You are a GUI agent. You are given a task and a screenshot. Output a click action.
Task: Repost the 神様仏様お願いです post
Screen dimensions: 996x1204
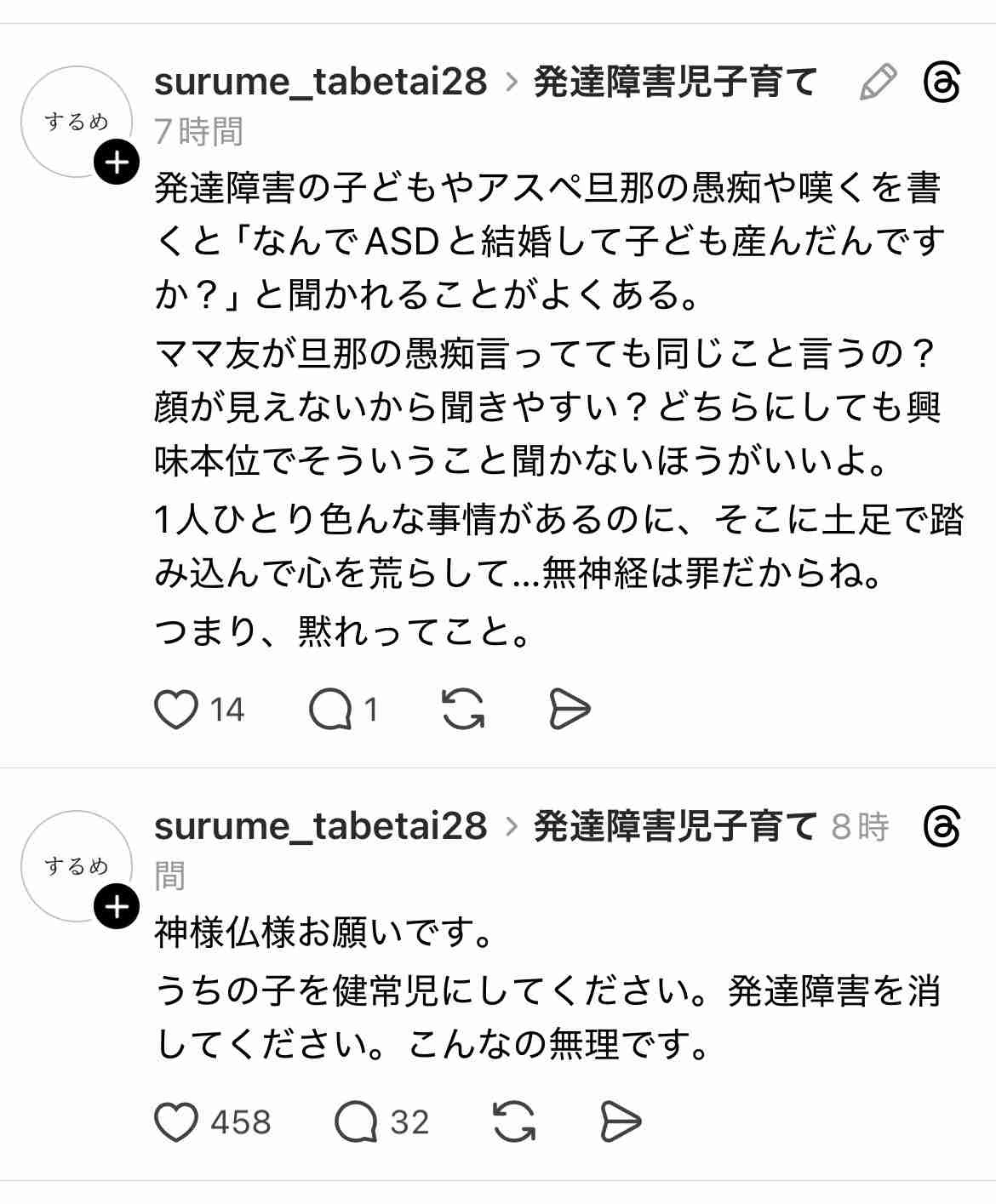click(x=514, y=1121)
